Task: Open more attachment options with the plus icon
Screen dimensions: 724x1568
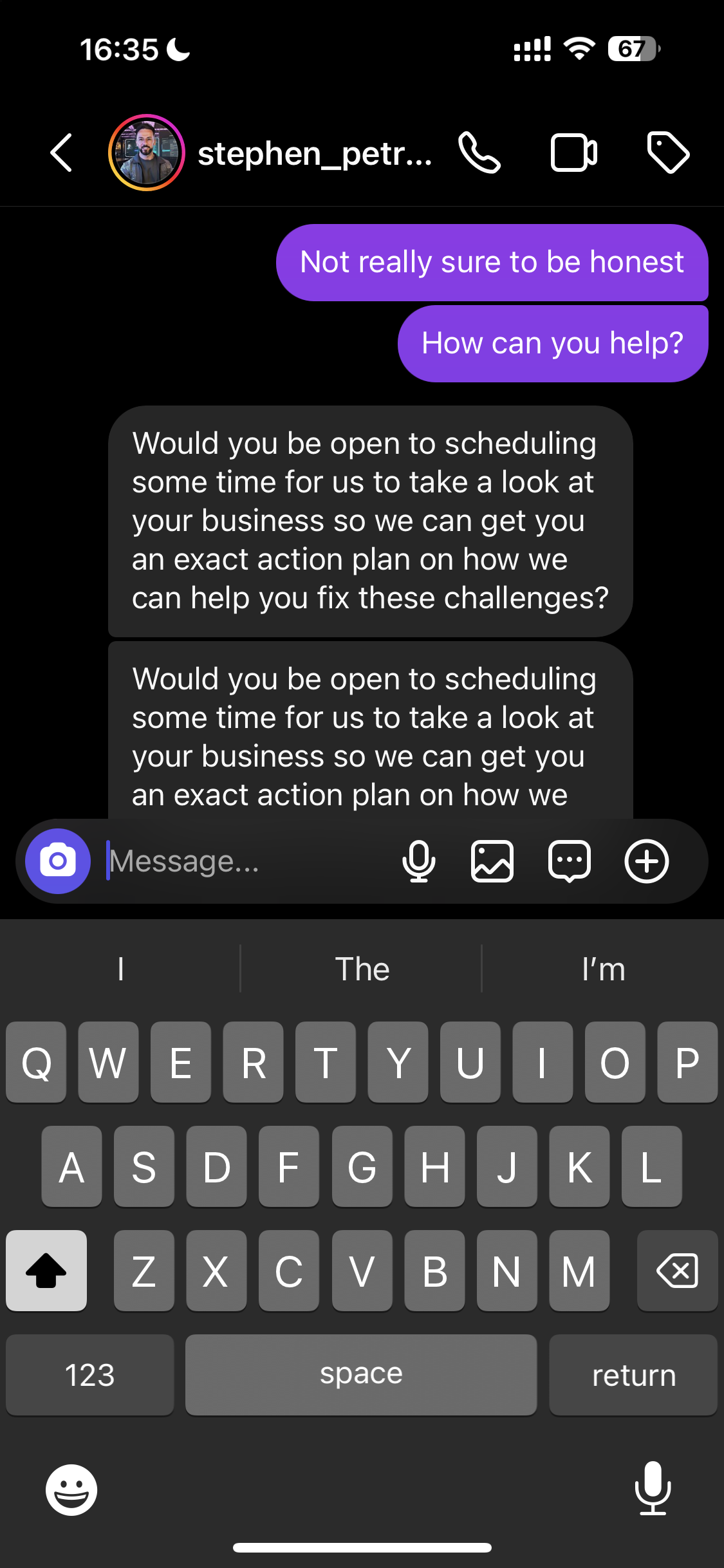Action: click(x=646, y=861)
